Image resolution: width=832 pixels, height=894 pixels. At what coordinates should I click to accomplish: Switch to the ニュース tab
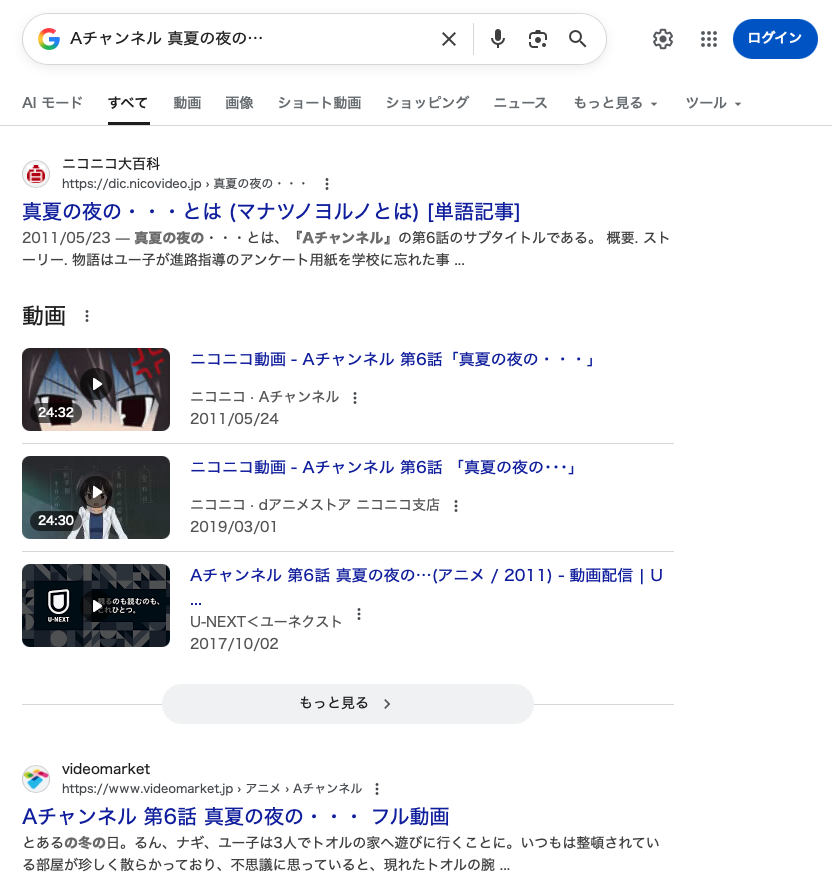[520, 103]
